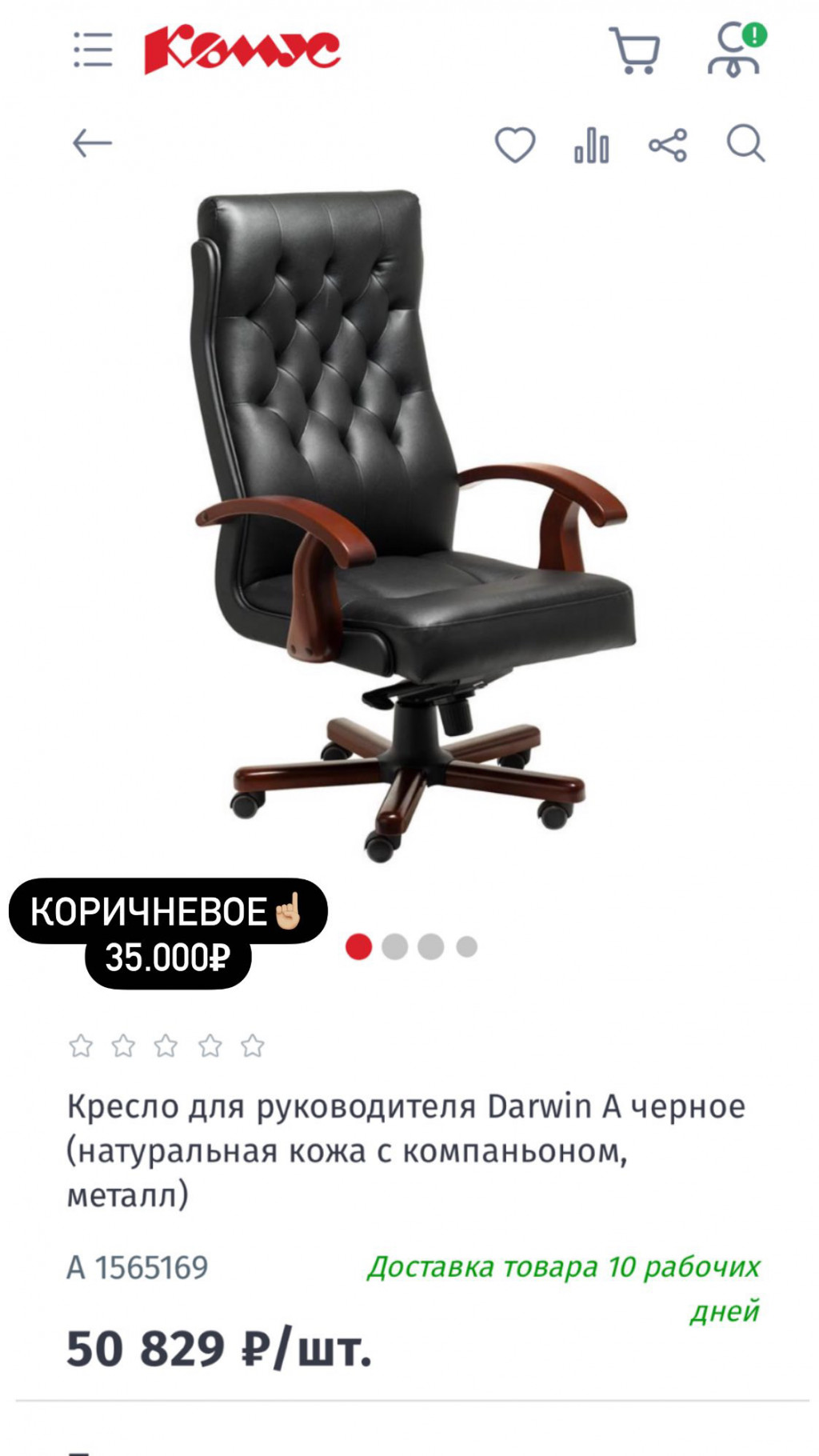Viewport: 819px width, 1456px height.
Task: Open the hamburger menu
Action: (x=93, y=50)
